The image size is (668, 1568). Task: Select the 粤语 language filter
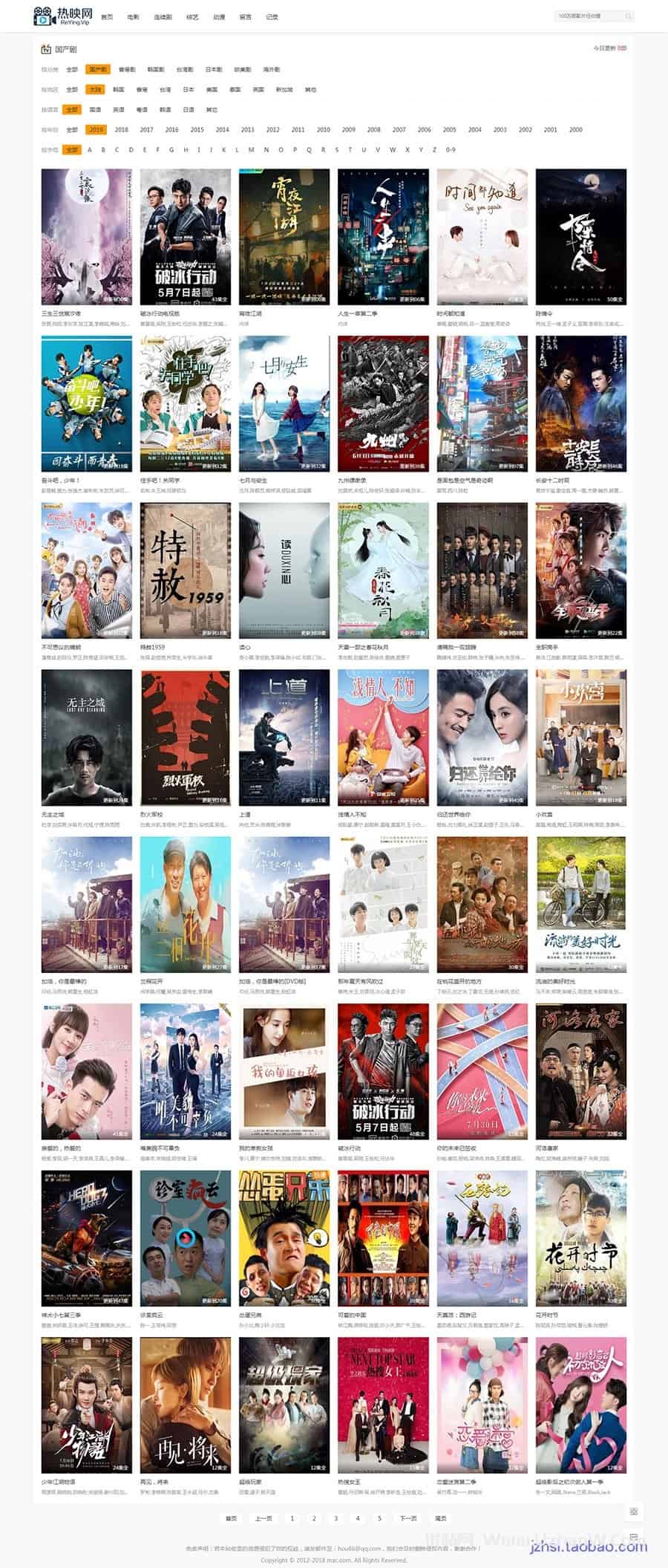141,109
